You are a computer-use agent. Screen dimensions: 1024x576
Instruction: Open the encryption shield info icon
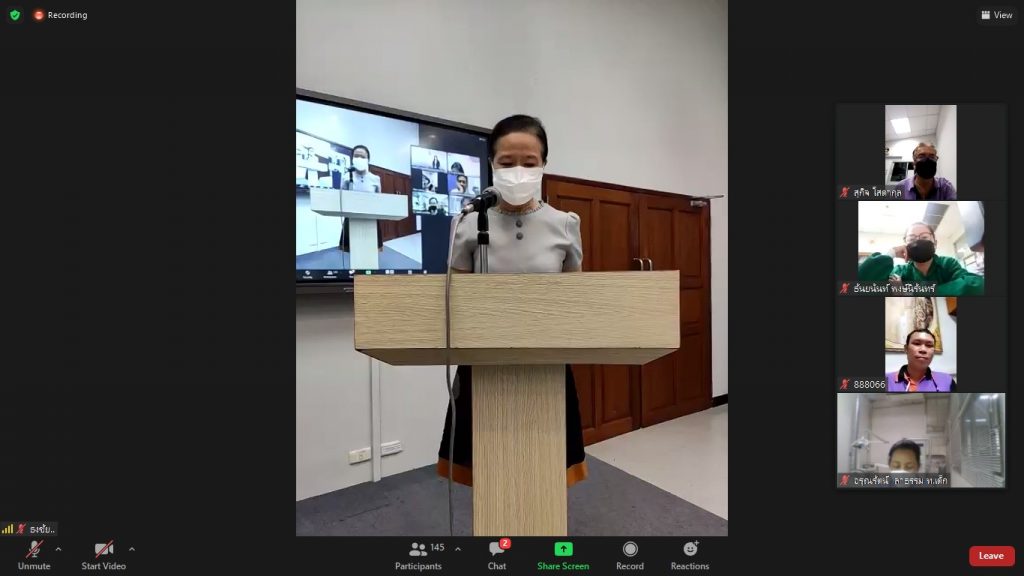[x=15, y=15]
